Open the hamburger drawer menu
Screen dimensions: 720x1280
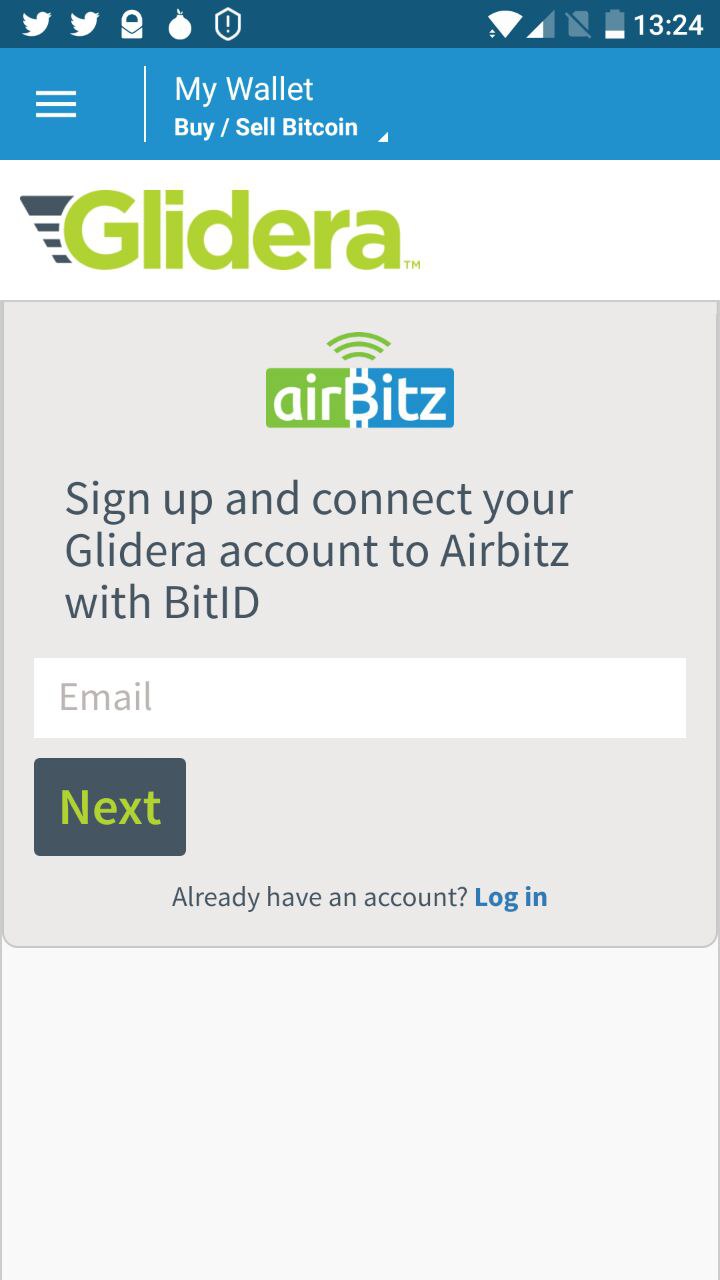coord(56,104)
